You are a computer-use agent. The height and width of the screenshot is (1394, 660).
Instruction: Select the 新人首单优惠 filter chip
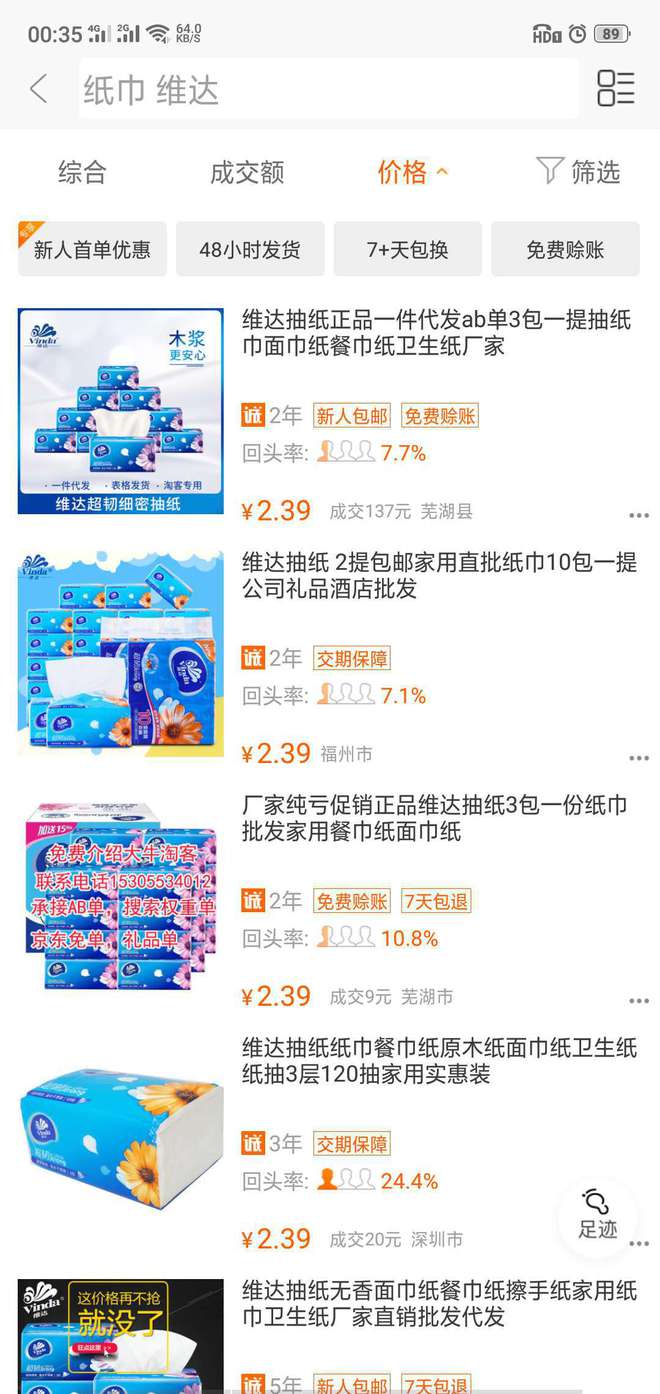(x=92, y=250)
